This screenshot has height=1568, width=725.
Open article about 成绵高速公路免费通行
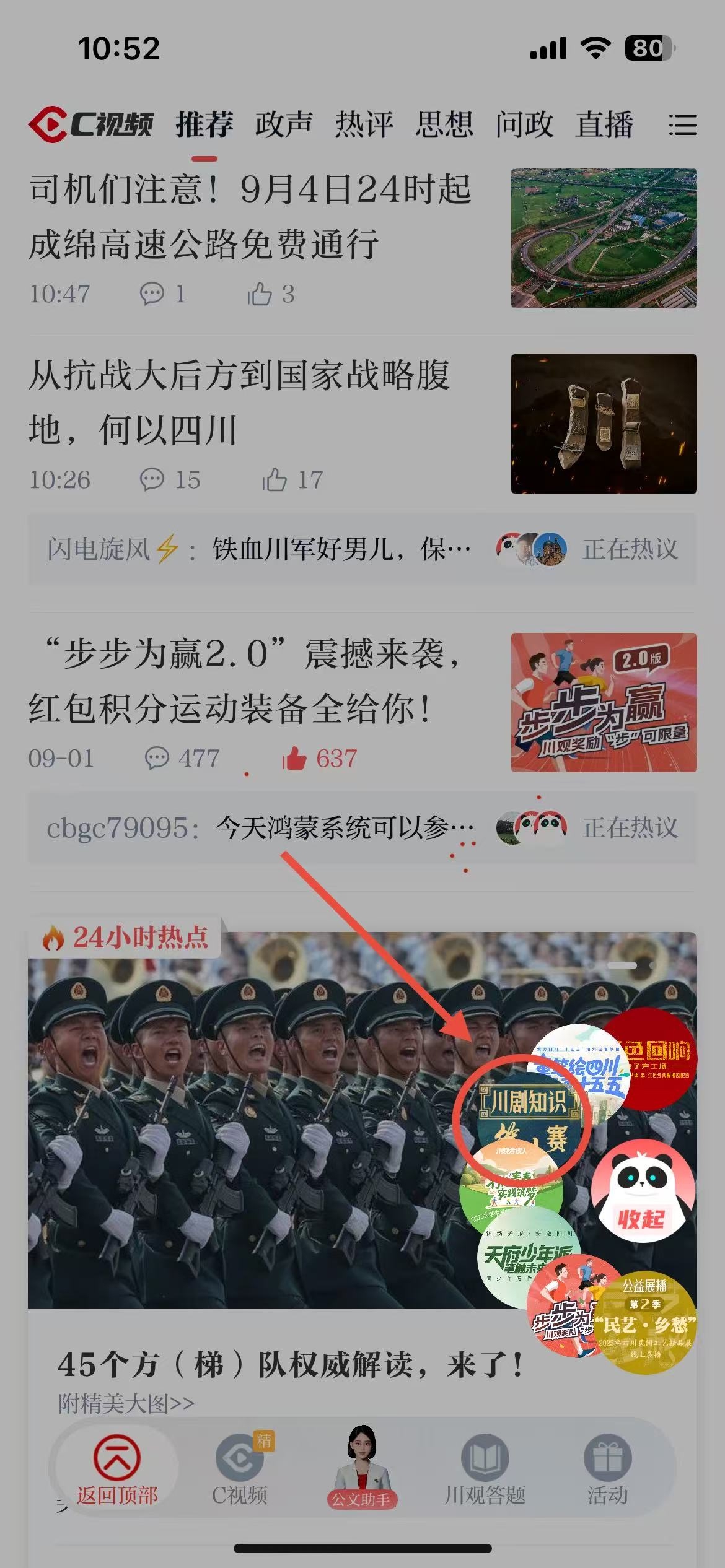(250, 216)
